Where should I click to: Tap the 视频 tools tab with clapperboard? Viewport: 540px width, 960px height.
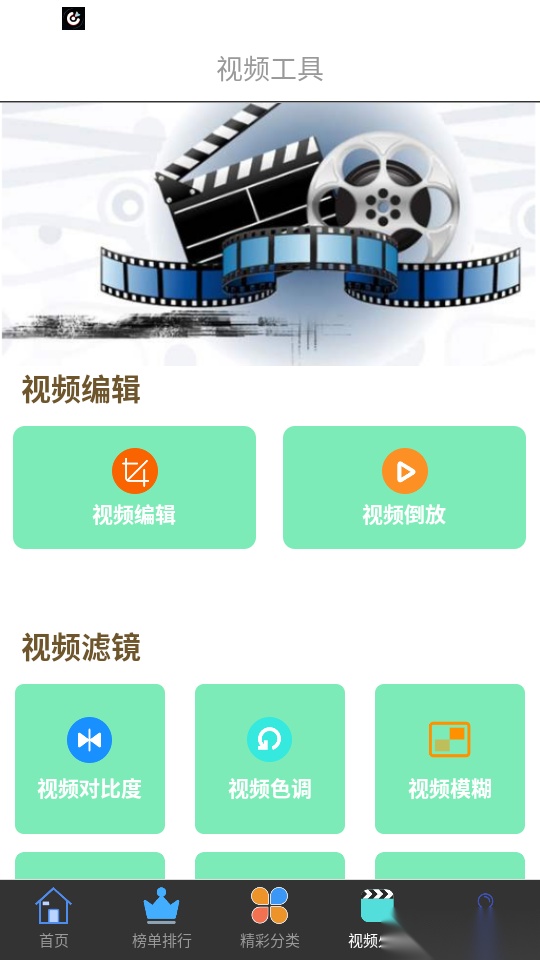[378, 919]
